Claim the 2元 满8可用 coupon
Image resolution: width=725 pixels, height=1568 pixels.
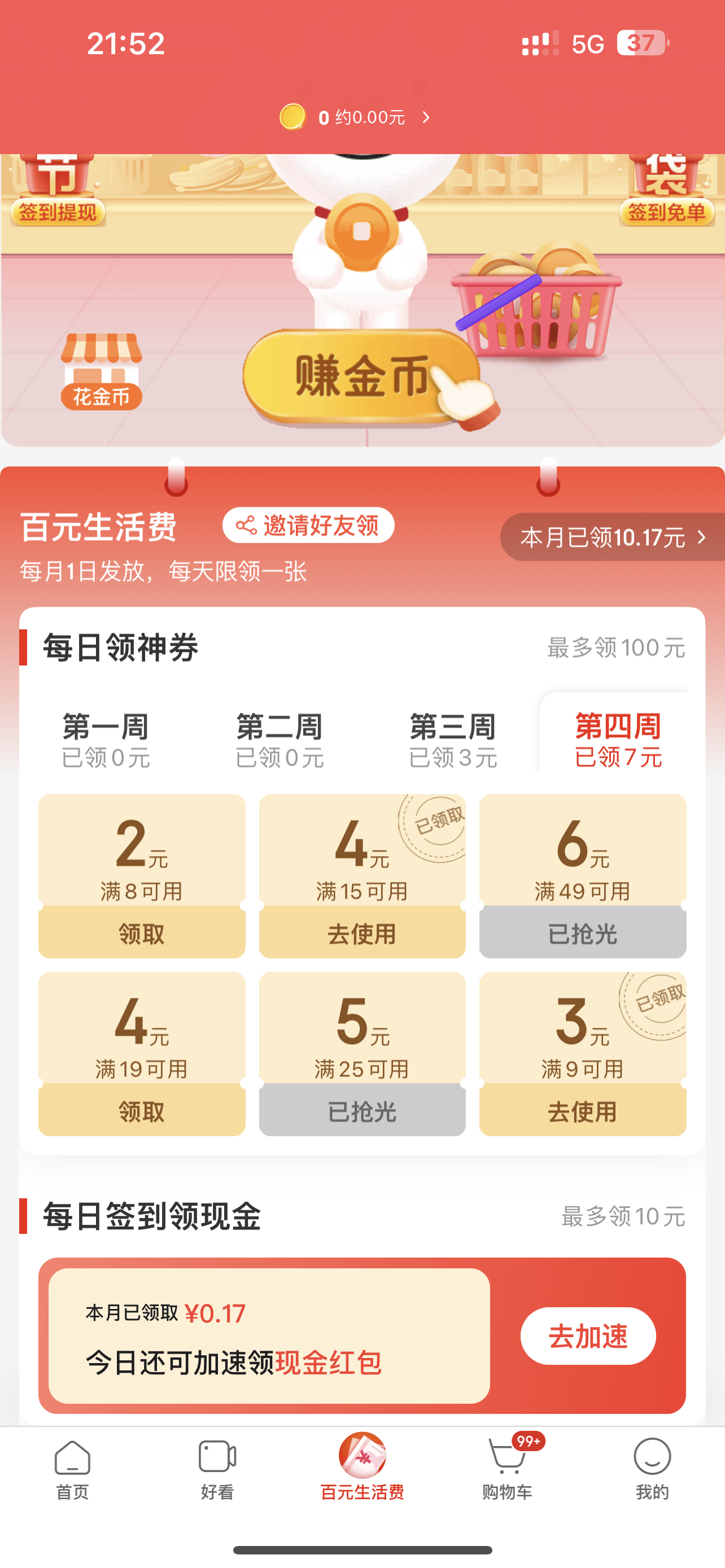tap(142, 933)
